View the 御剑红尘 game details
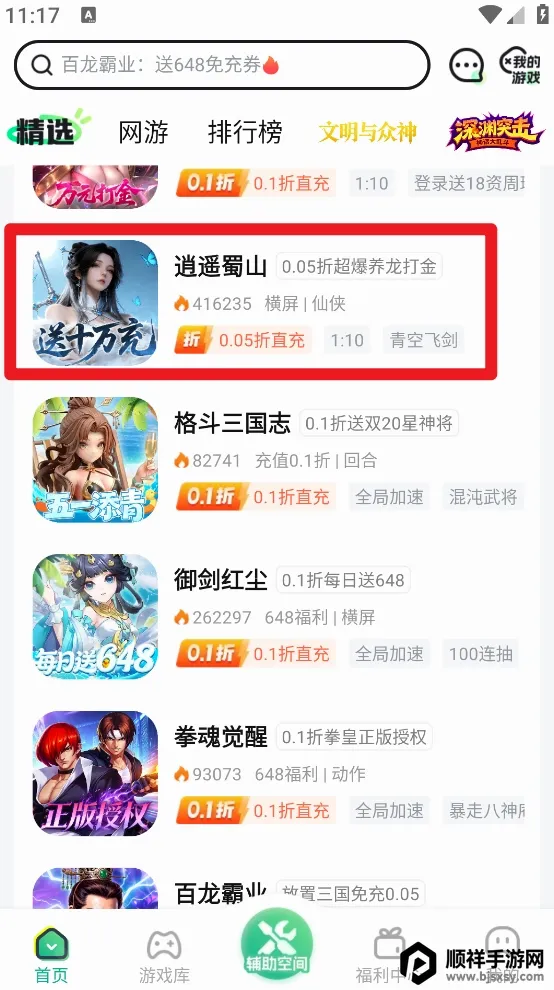The image size is (554, 990). [x=277, y=617]
